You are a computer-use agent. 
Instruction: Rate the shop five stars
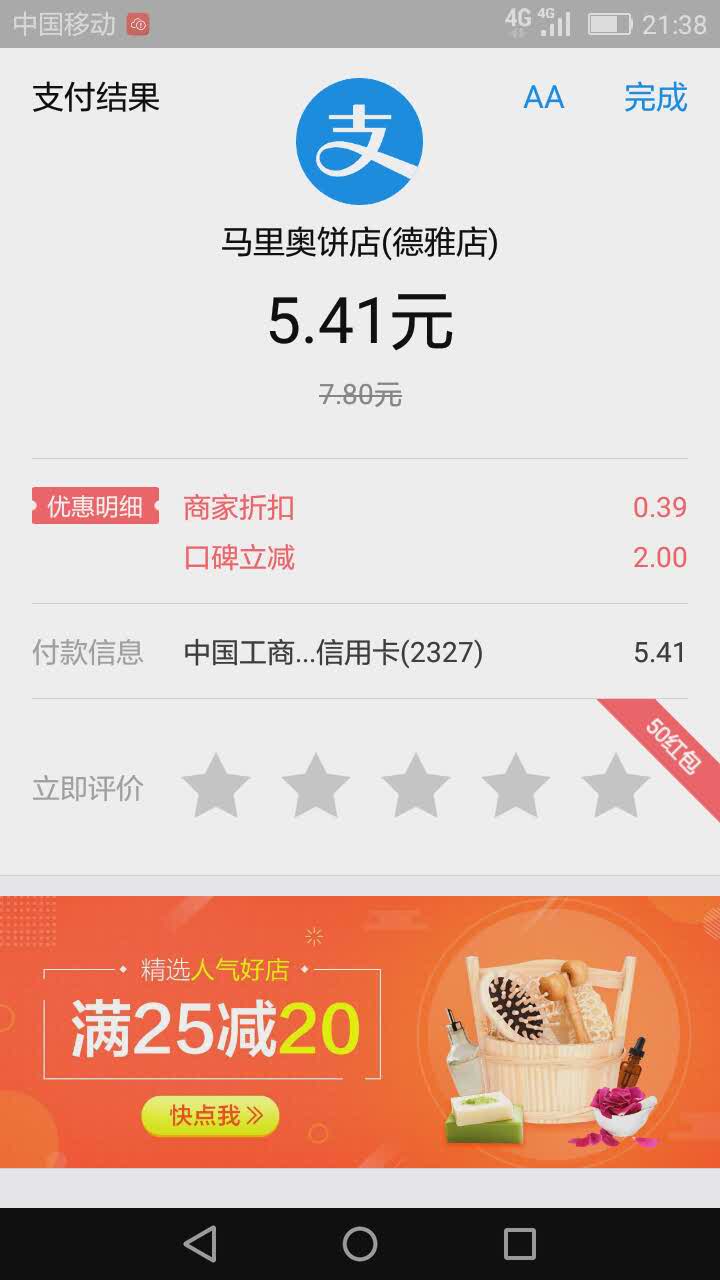tap(616, 787)
